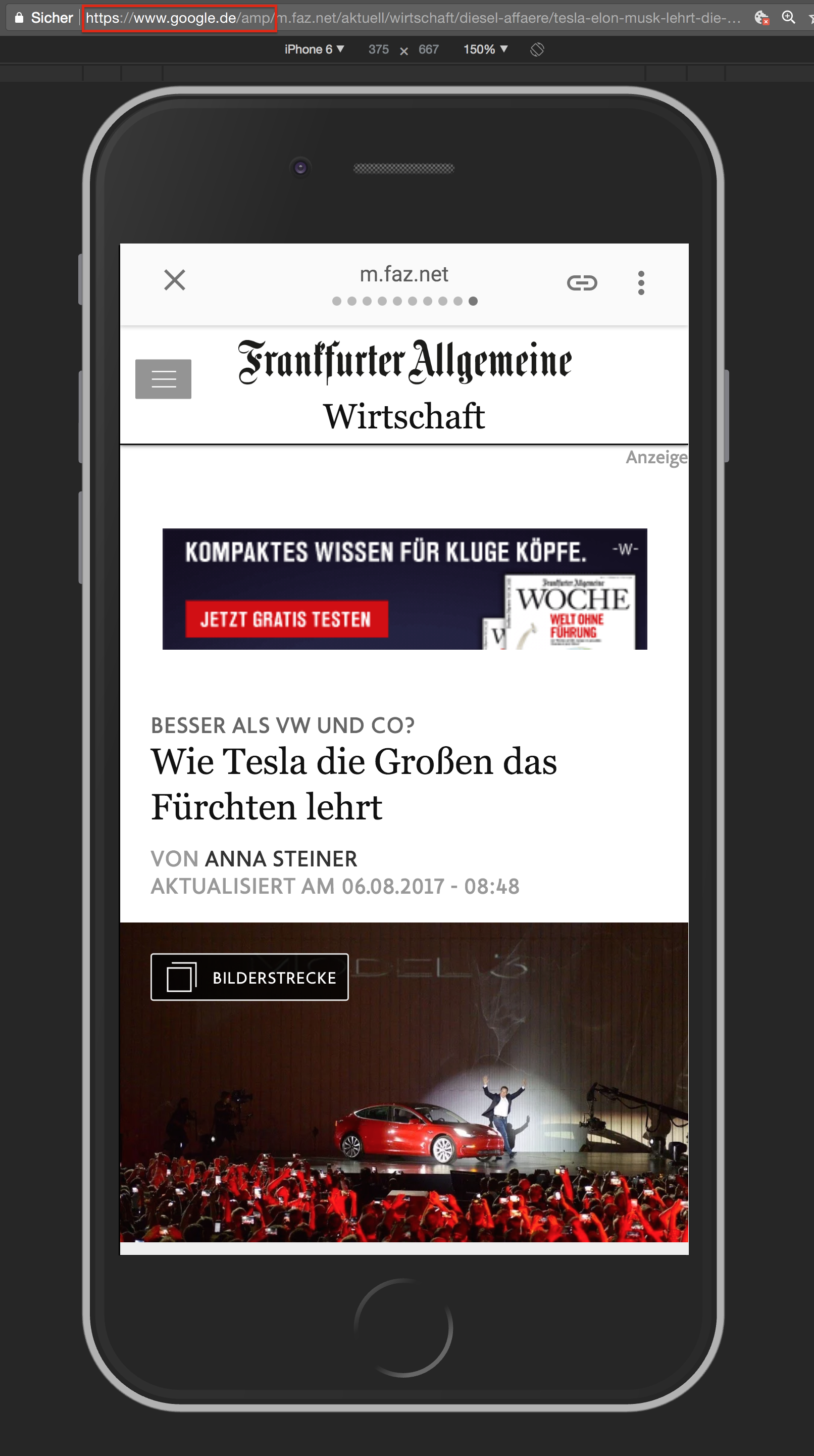Change the 150% zoom level dropdown
Screen dimensions: 814x1456
(485, 50)
